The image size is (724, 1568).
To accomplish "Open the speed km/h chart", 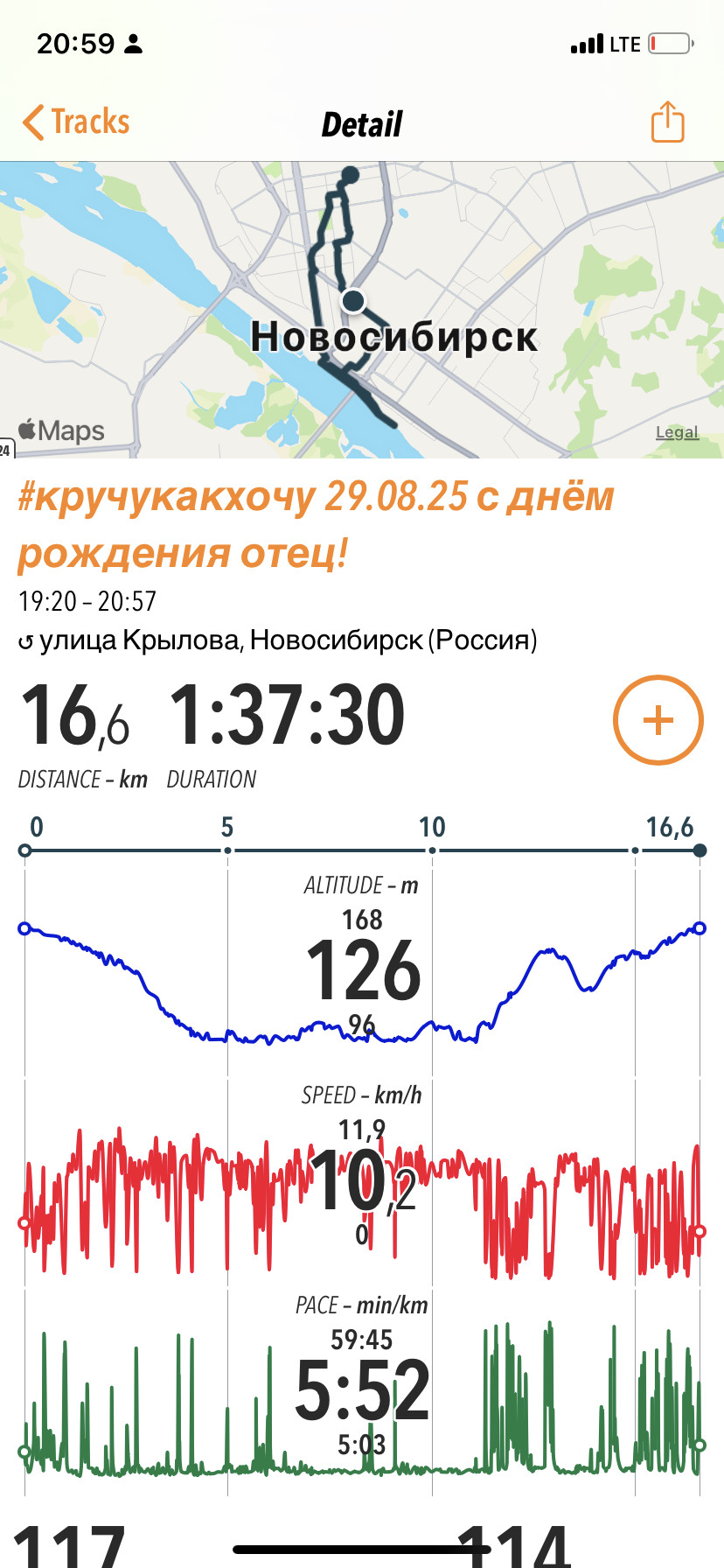I will pos(362,1182).
